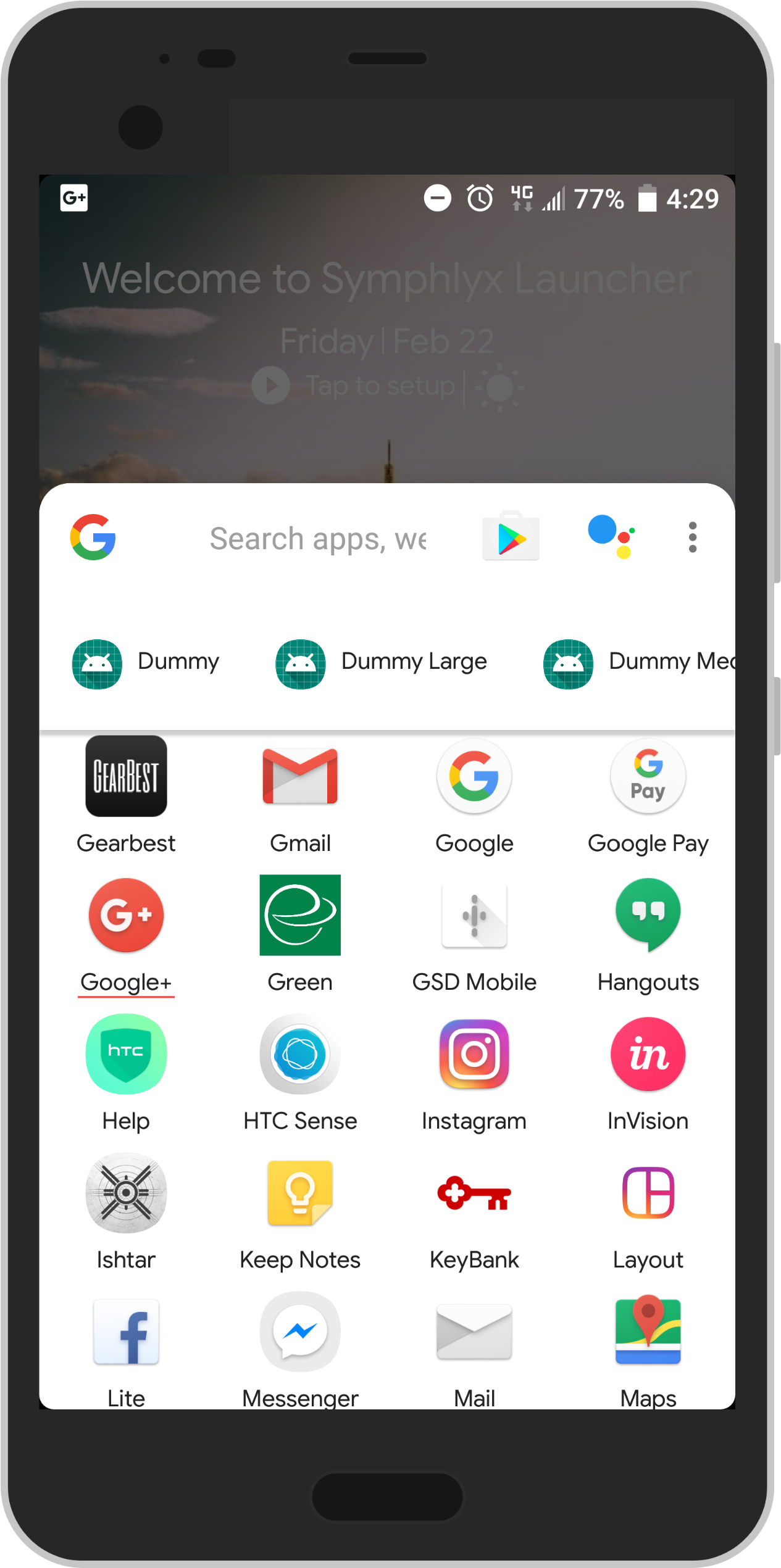Open the Google+ app

(126, 915)
